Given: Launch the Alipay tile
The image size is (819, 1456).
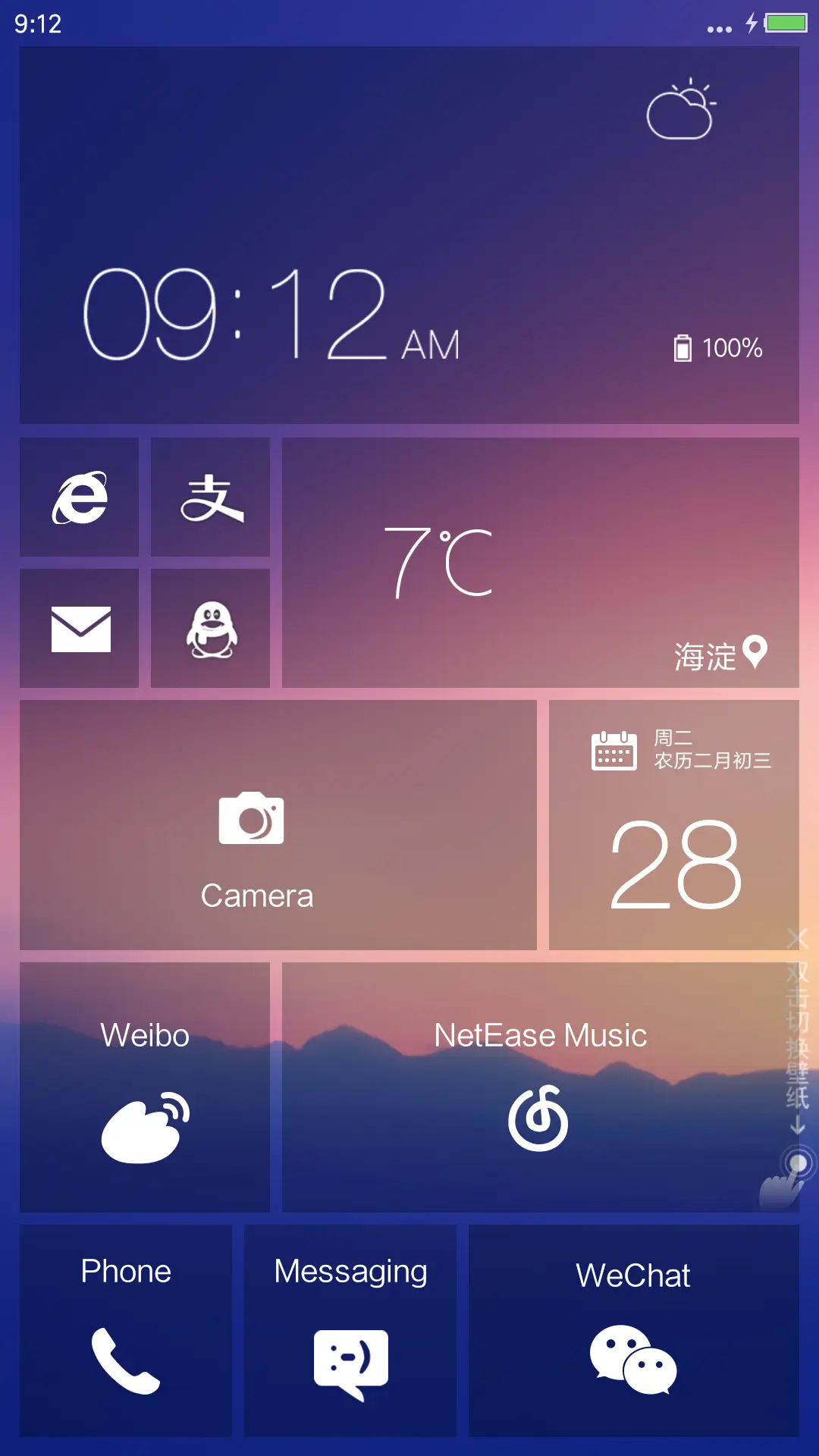Looking at the screenshot, I should pos(211,497).
